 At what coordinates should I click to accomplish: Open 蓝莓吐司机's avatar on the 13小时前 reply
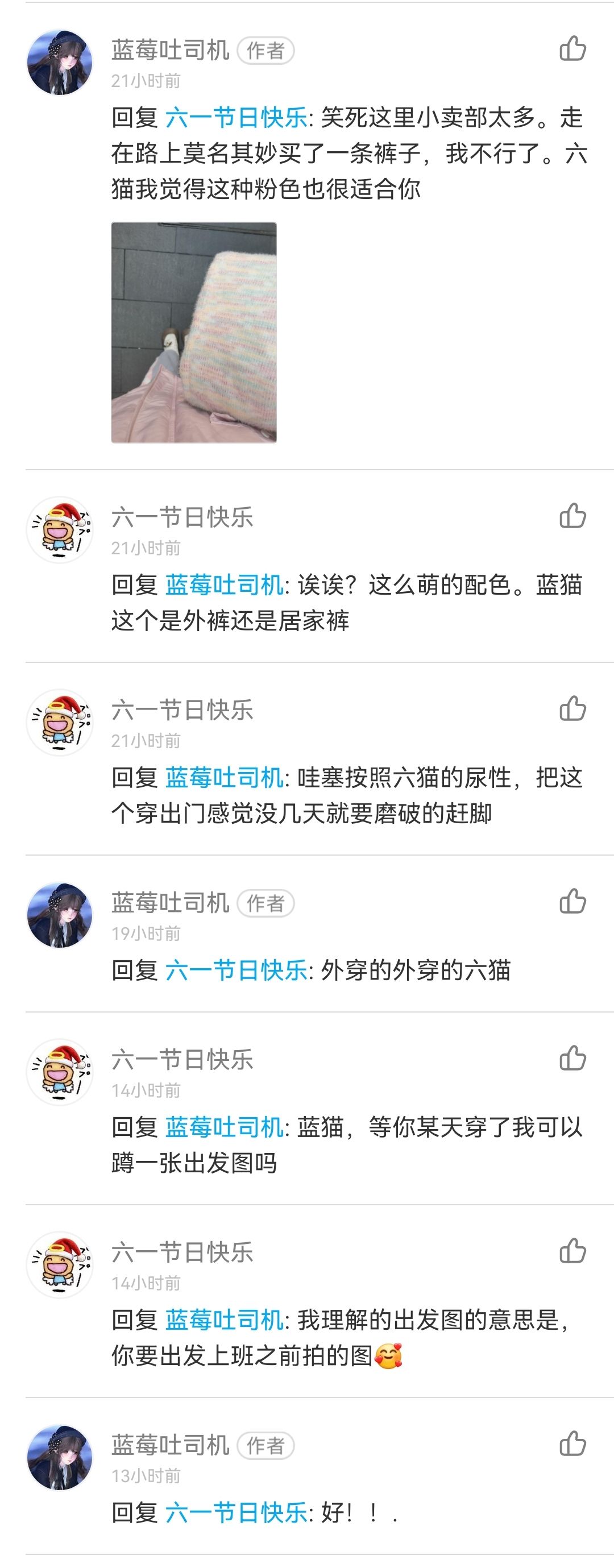60,1457
